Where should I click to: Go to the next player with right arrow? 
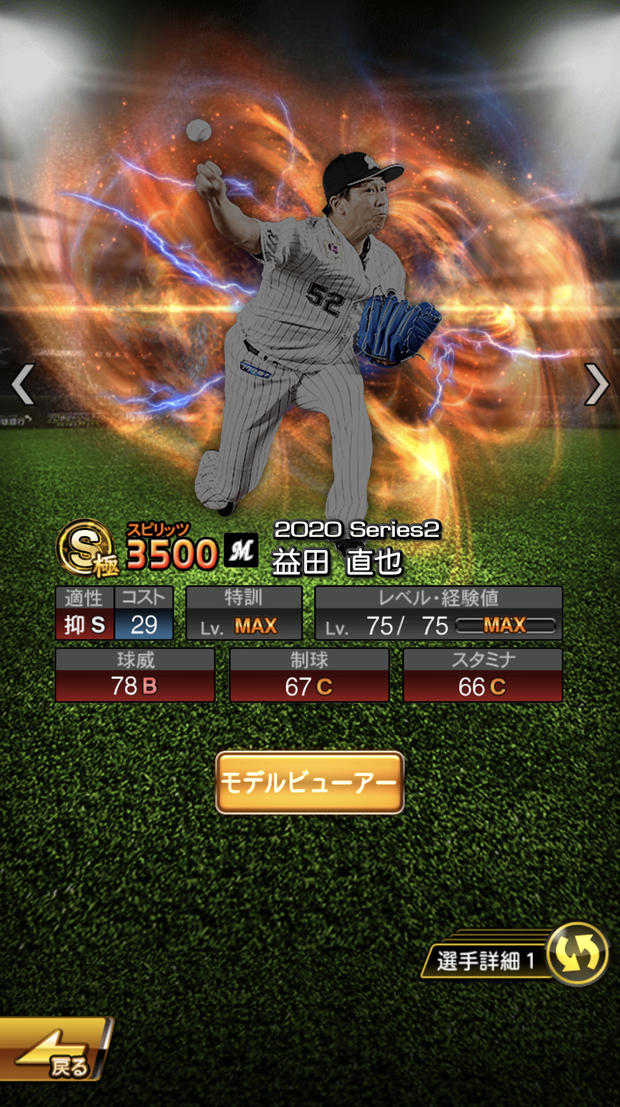click(597, 385)
